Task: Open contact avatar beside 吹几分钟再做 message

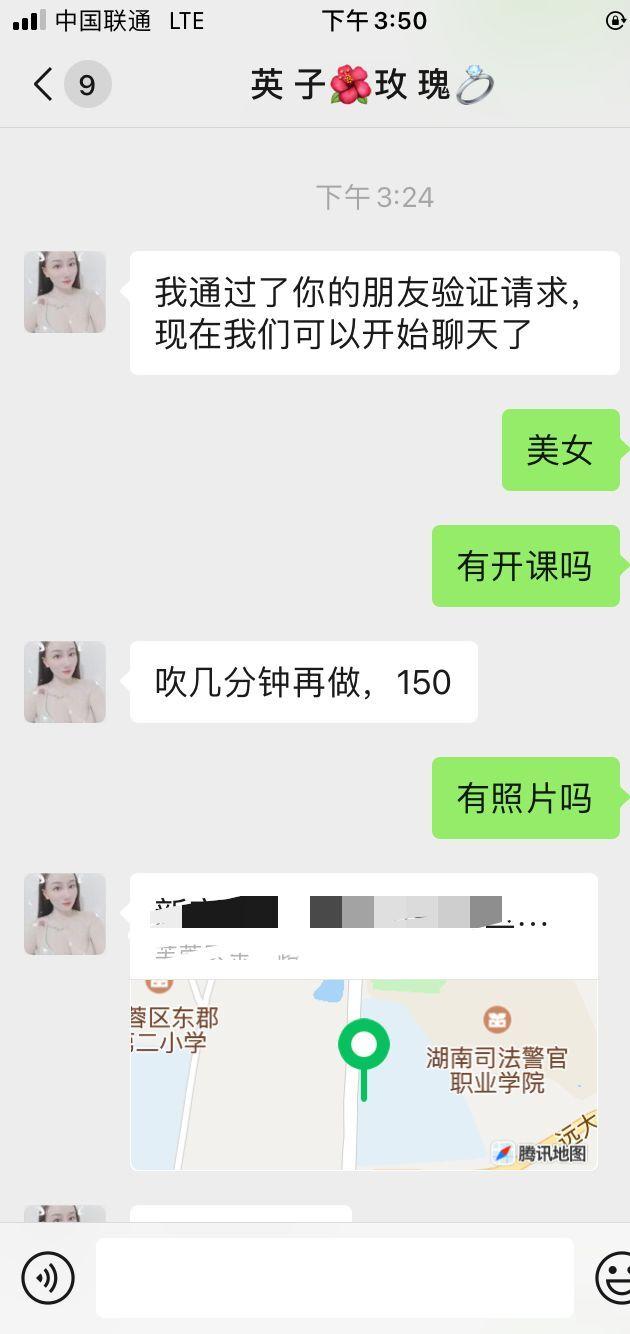Action: click(x=65, y=682)
